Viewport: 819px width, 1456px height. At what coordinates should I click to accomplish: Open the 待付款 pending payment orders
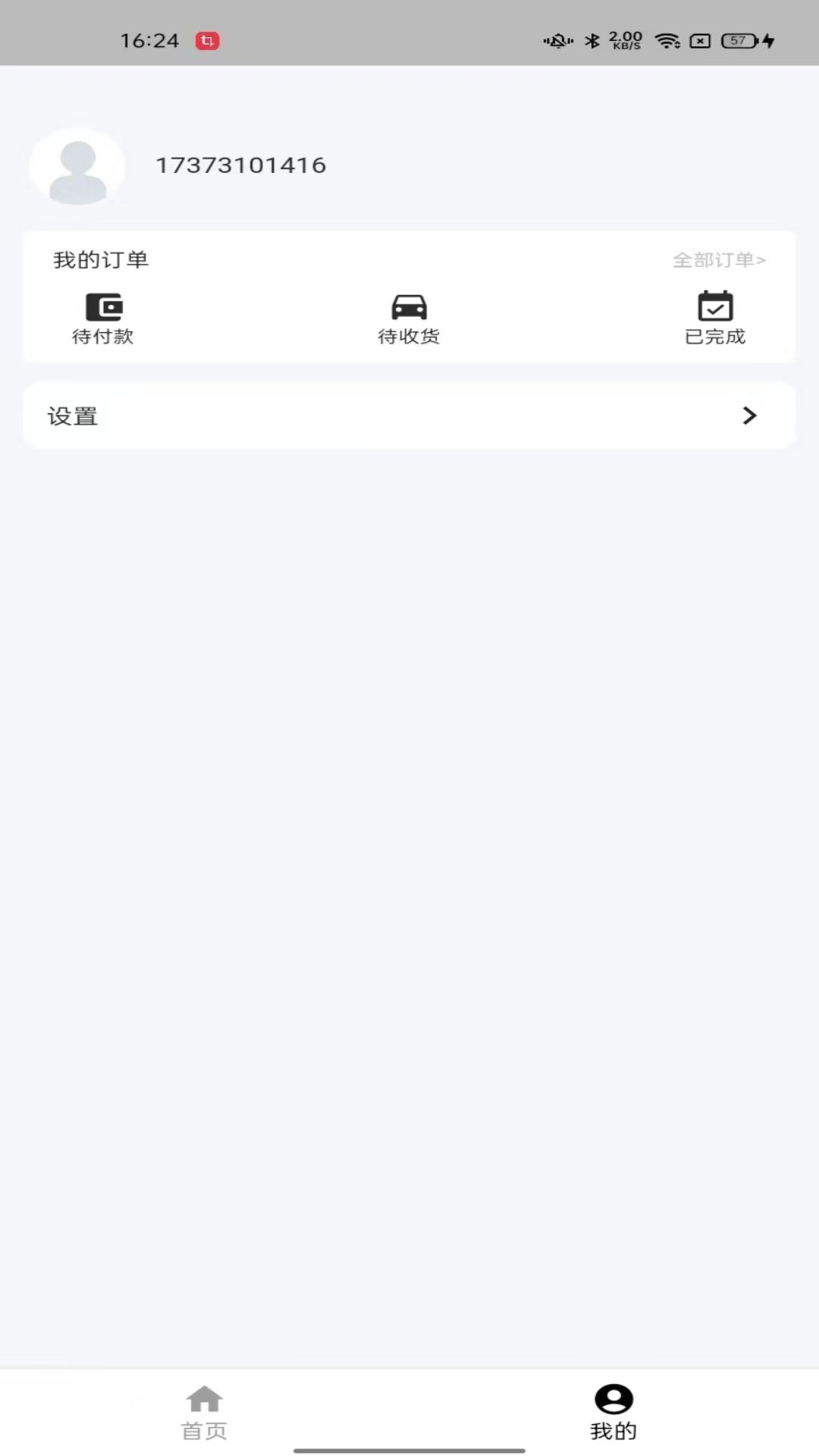click(103, 319)
